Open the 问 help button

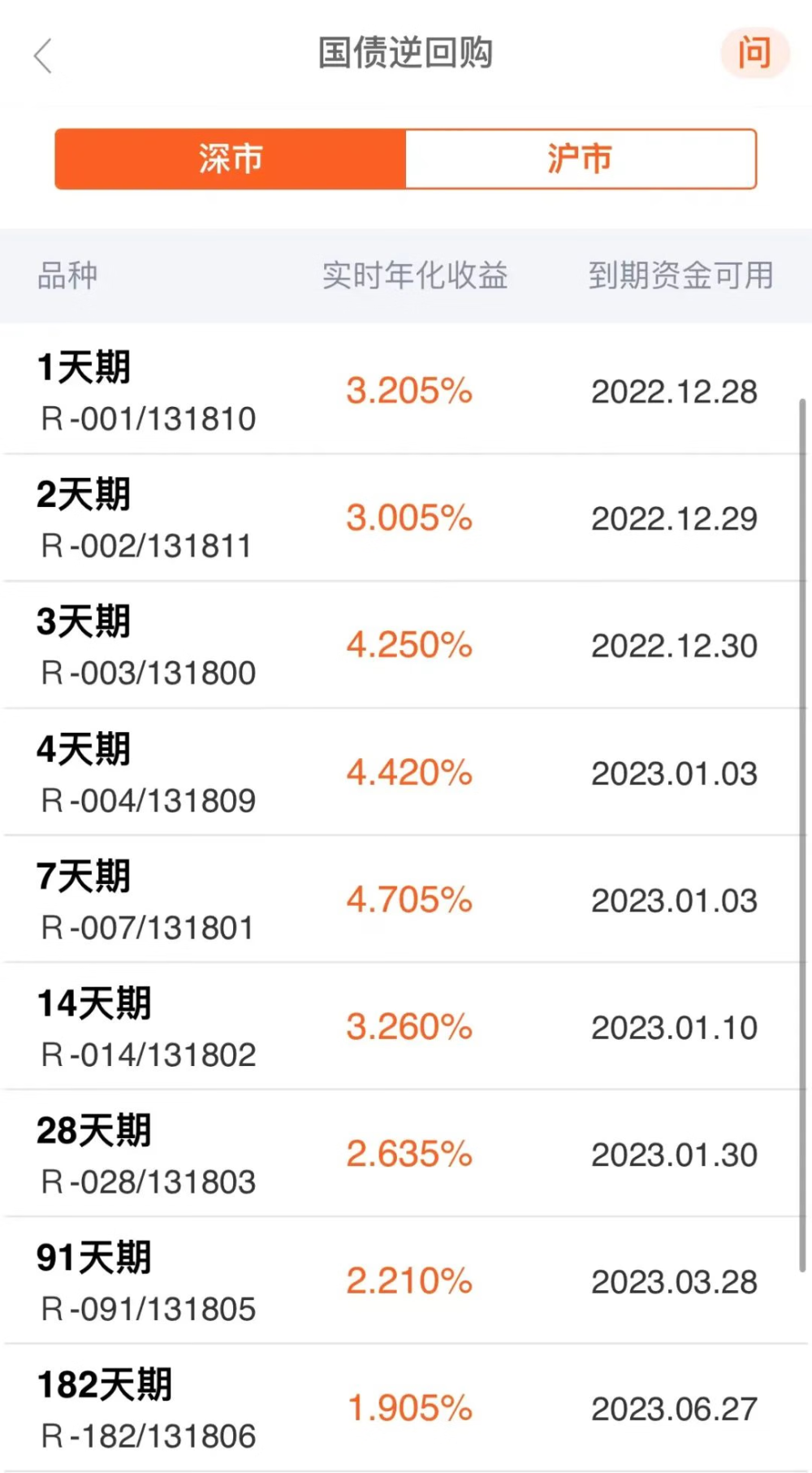pyautogui.click(x=754, y=54)
